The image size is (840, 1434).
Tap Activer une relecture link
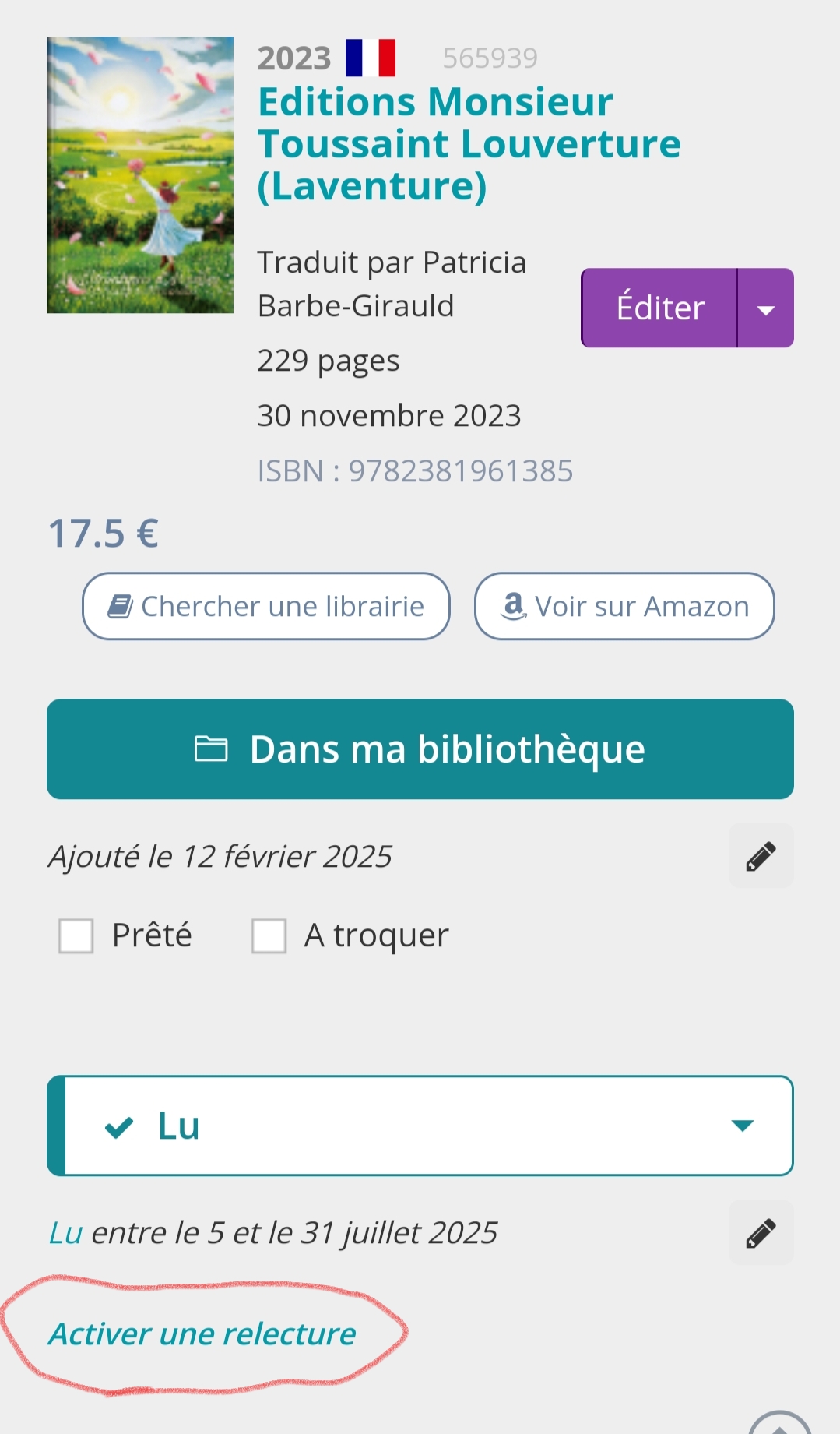pos(202,1334)
